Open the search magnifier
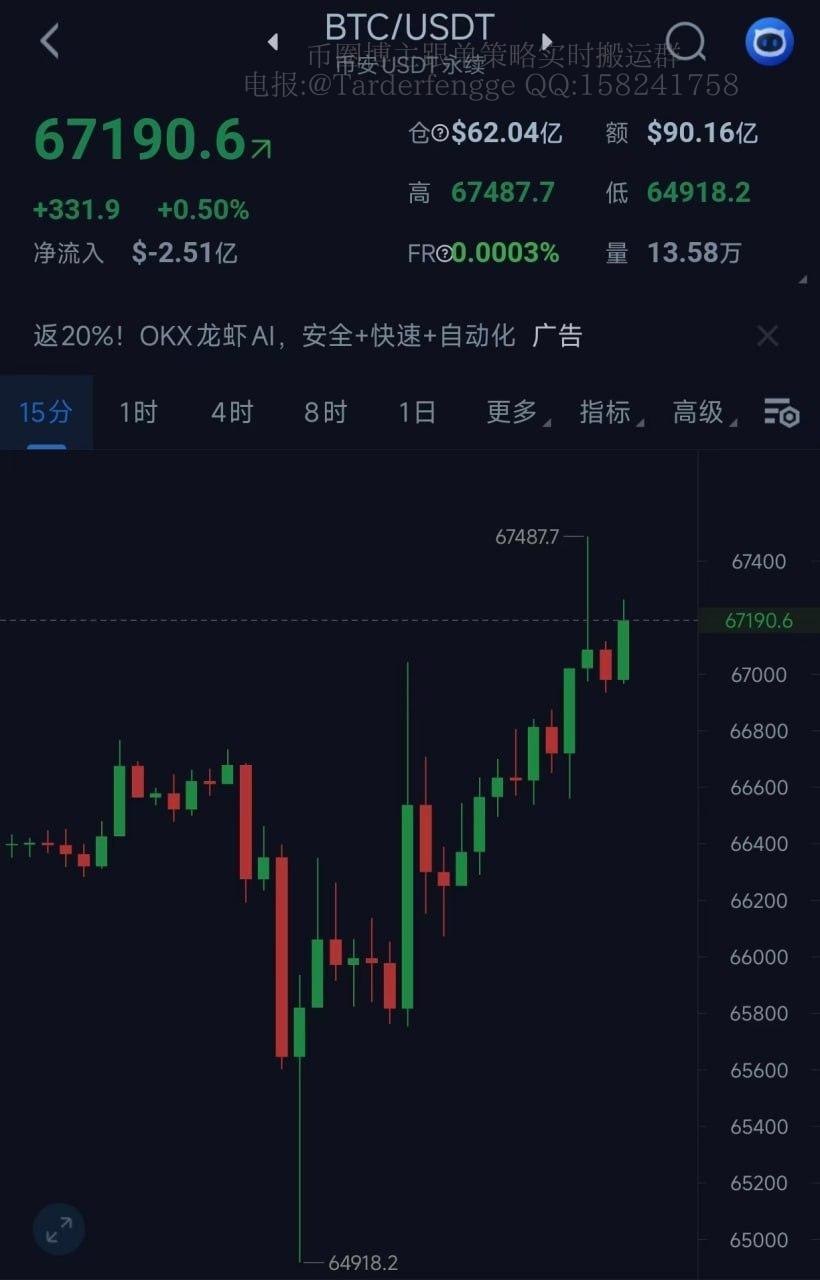The height and width of the screenshot is (1280, 820). (685, 42)
